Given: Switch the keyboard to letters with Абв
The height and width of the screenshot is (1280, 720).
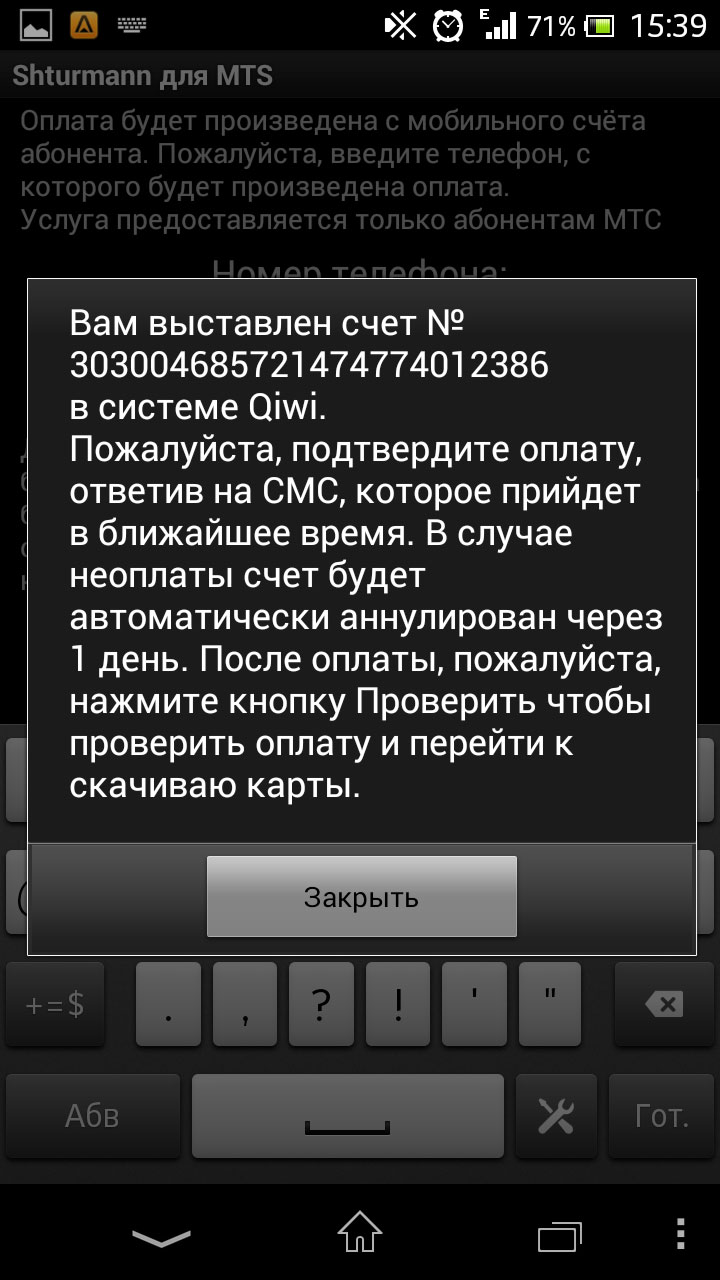Looking at the screenshot, I should coord(93,1116).
